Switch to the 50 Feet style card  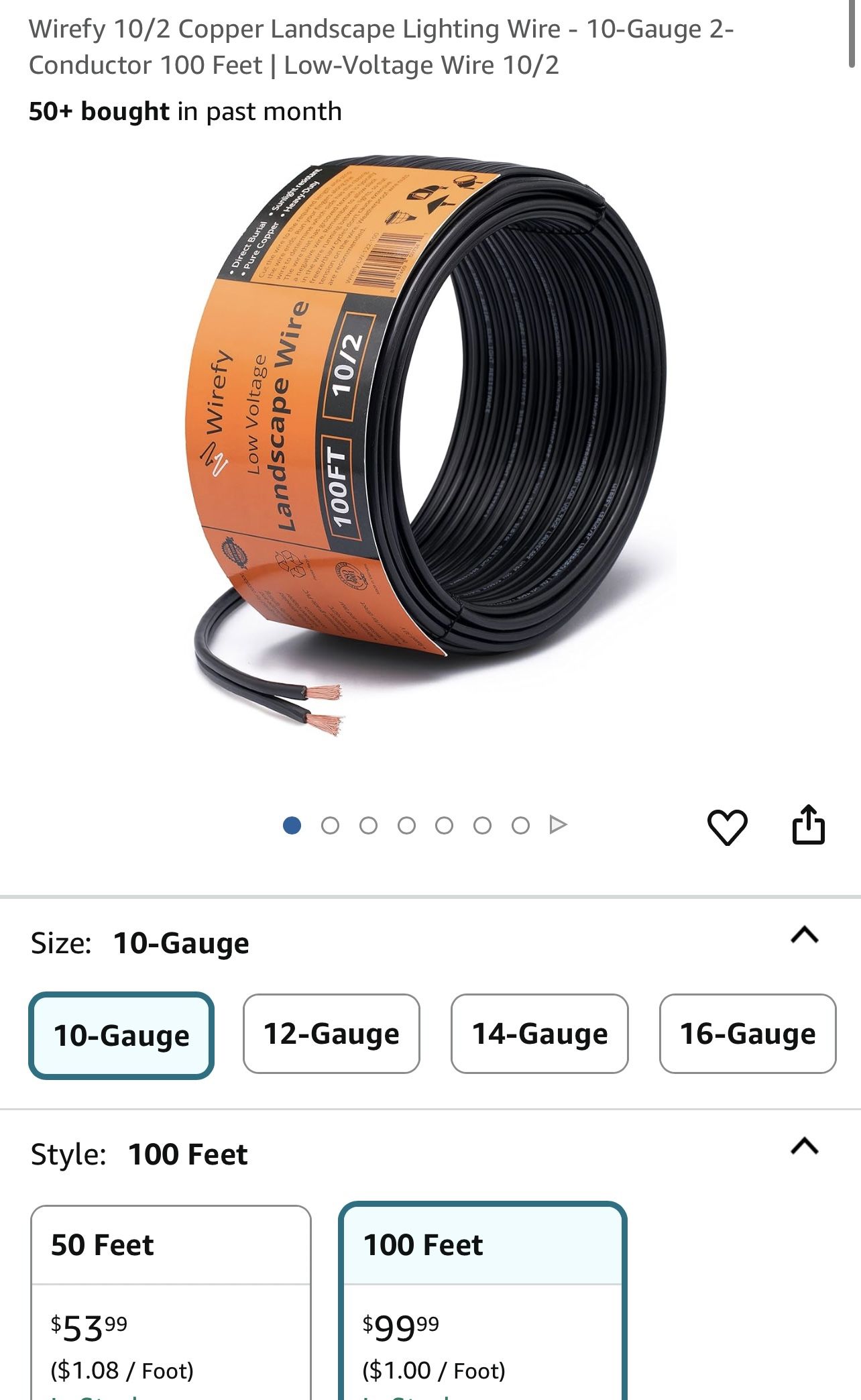tap(171, 1275)
